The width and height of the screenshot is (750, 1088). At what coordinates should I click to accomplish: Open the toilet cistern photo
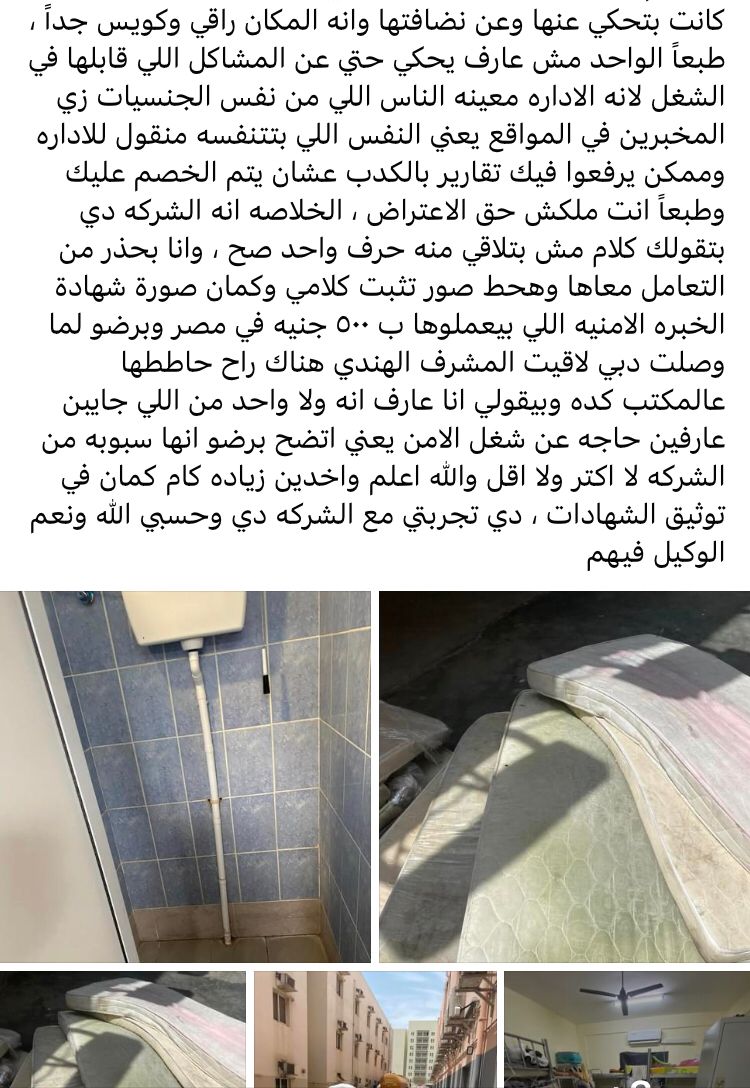coord(185,775)
